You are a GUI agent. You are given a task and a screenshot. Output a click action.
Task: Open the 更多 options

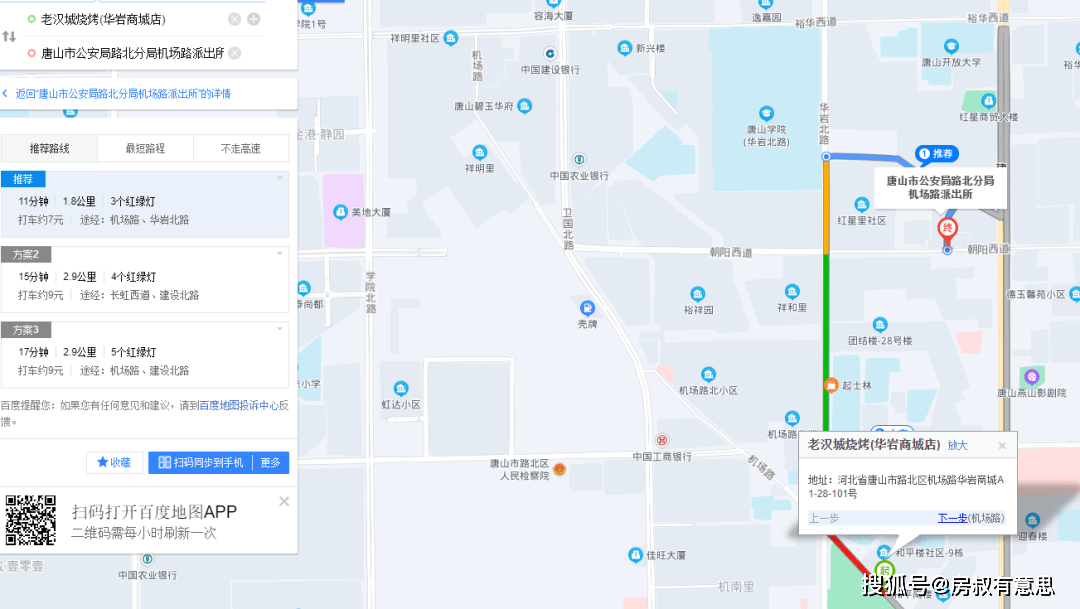pos(271,462)
